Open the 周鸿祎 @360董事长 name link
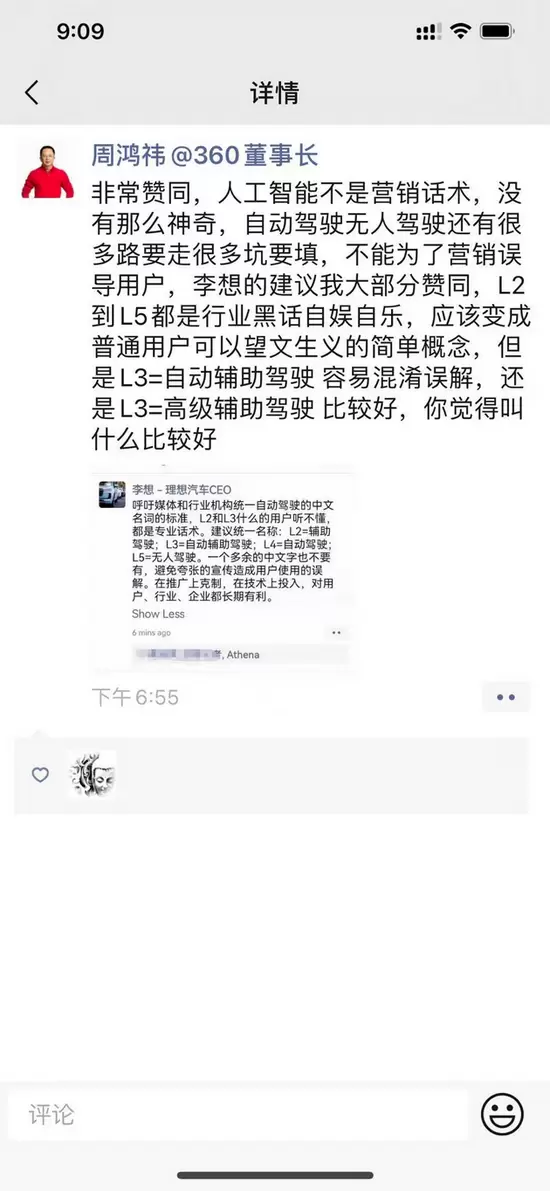 click(x=204, y=156)
